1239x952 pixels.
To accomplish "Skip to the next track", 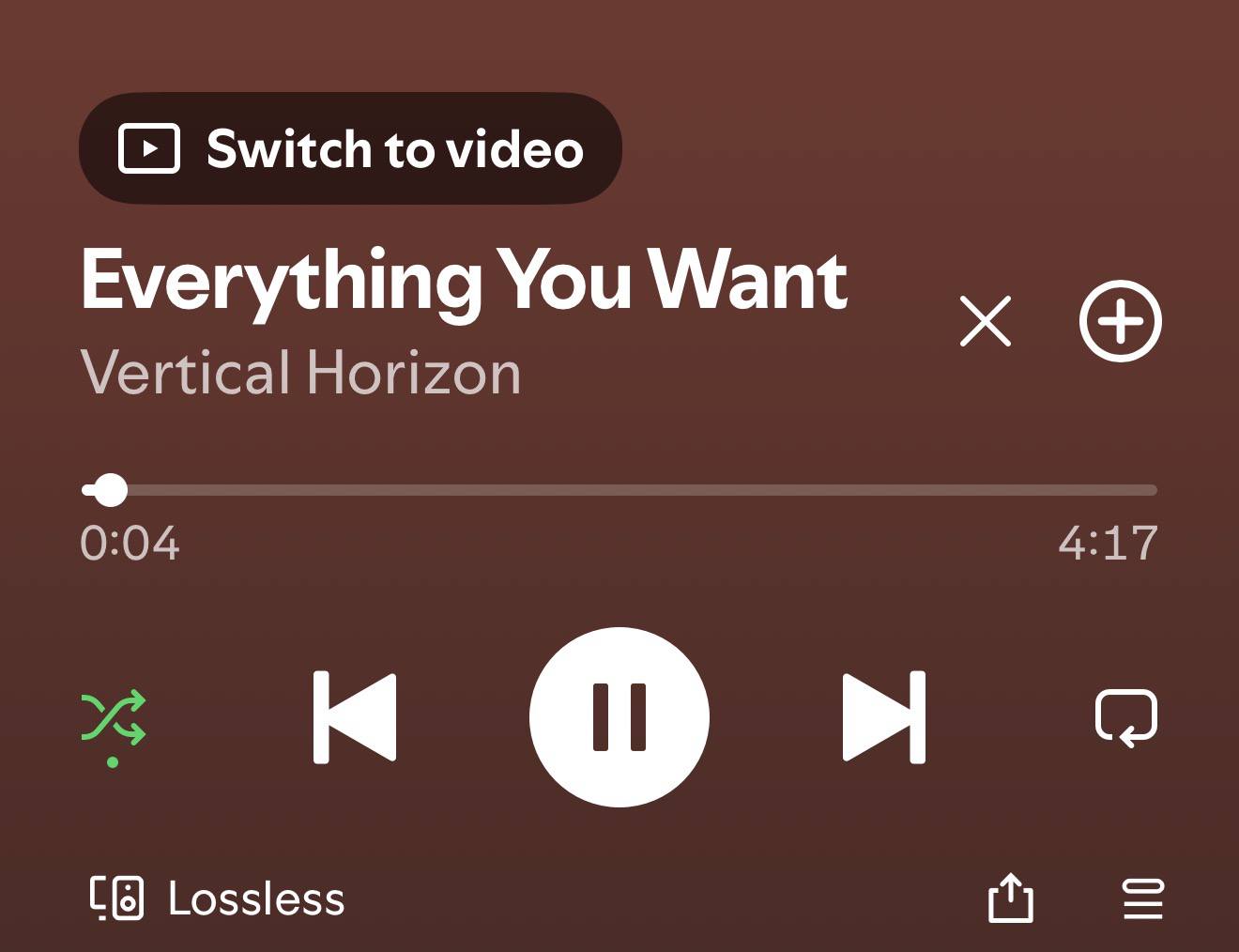I will tap(883, 716).
